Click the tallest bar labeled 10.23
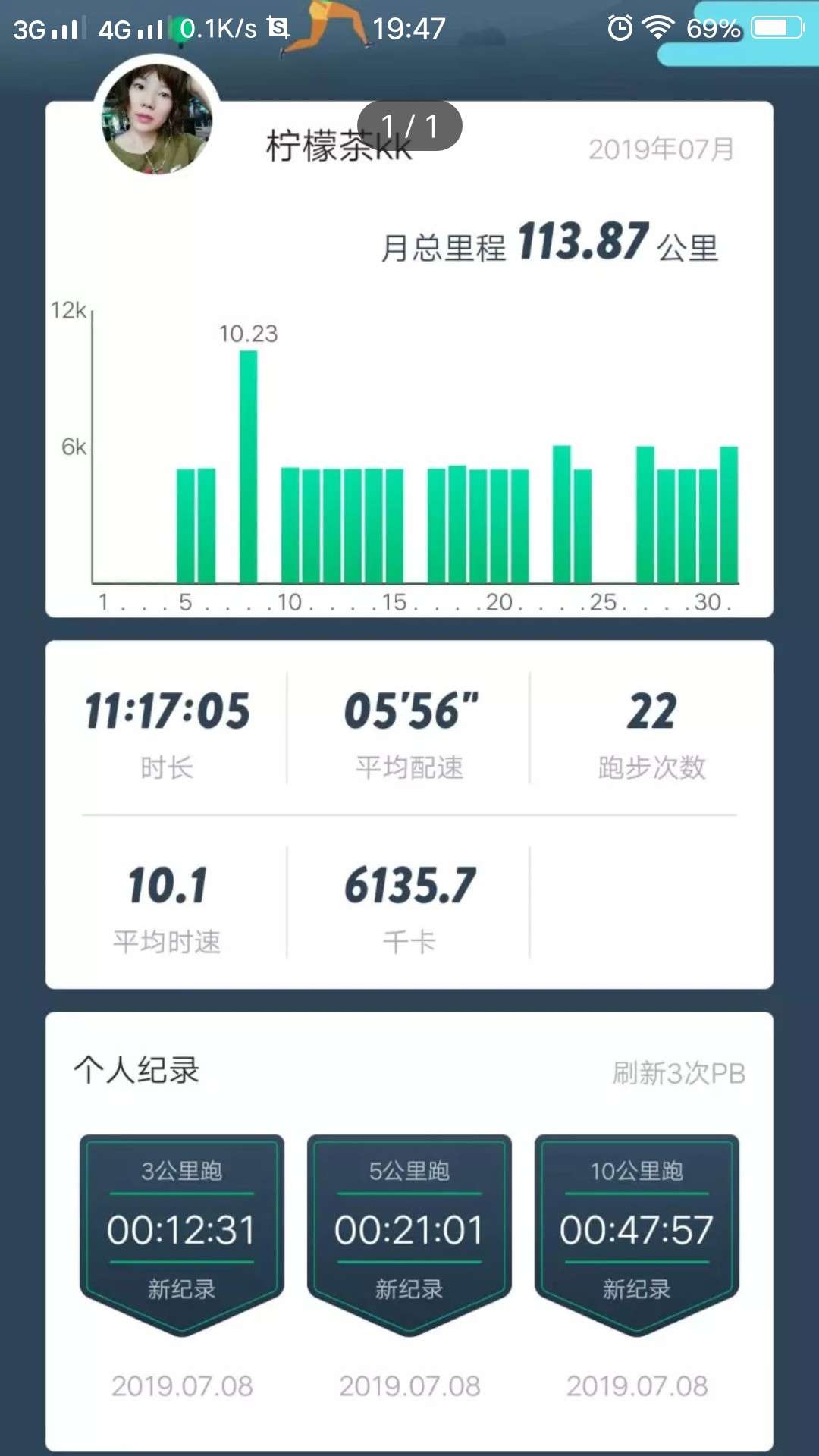 pyautogui.click(x=246, y=463)
